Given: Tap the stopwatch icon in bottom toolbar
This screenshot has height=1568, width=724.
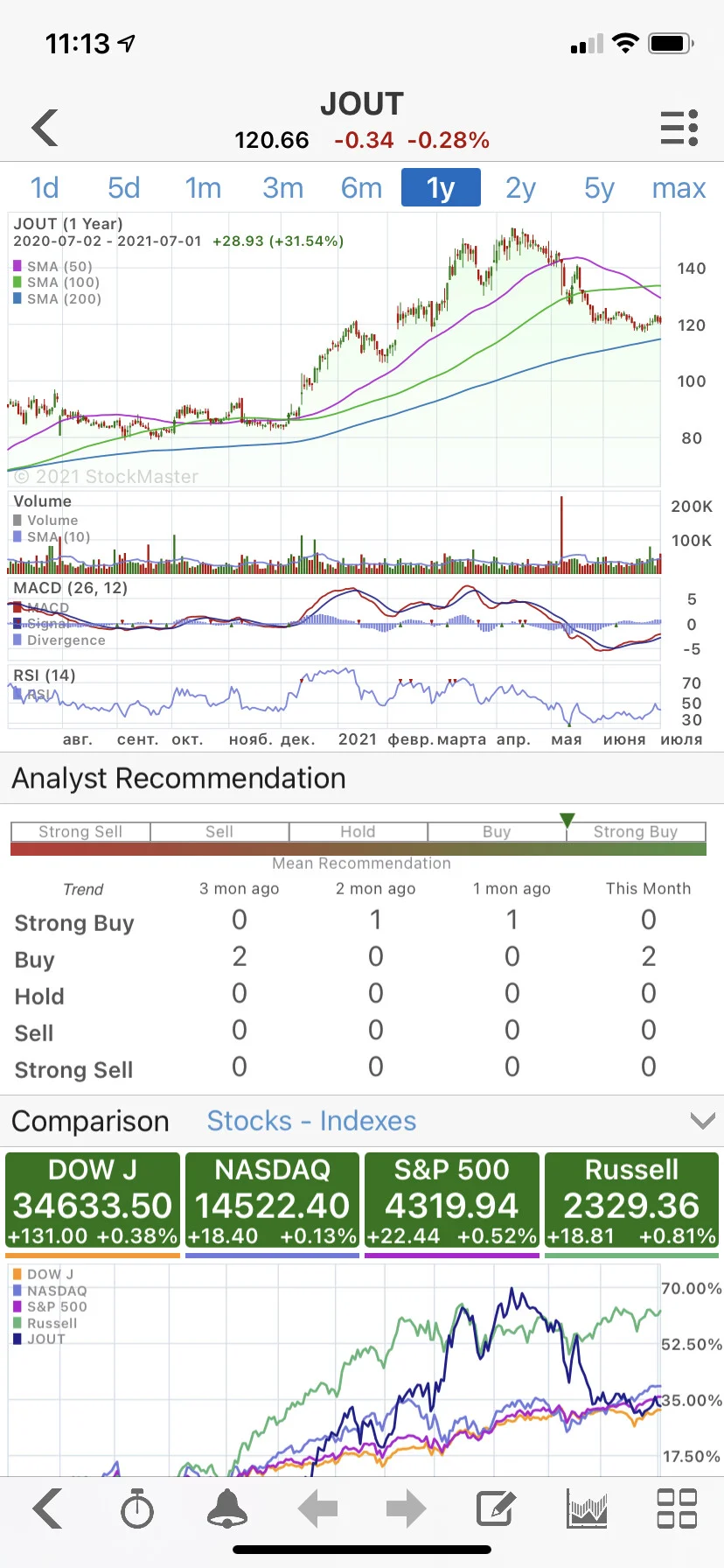Looking at the screenshot, I should [x=137, y=1508].
